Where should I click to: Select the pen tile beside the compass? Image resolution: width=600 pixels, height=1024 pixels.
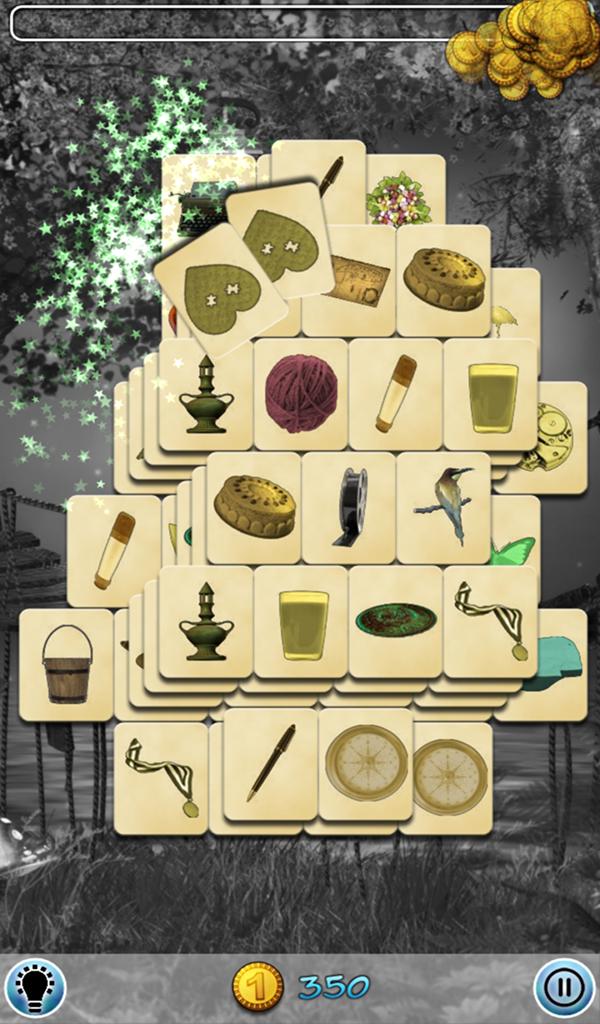(x=270, y=763)
